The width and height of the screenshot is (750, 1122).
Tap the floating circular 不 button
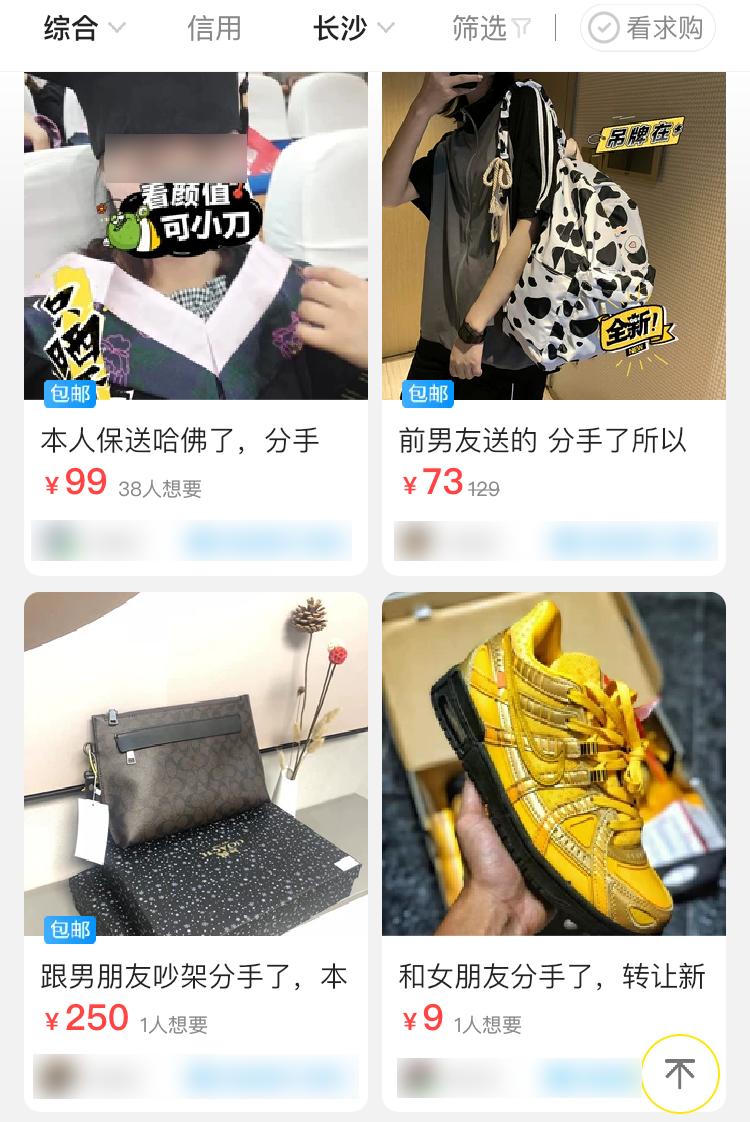point(680,1073)
